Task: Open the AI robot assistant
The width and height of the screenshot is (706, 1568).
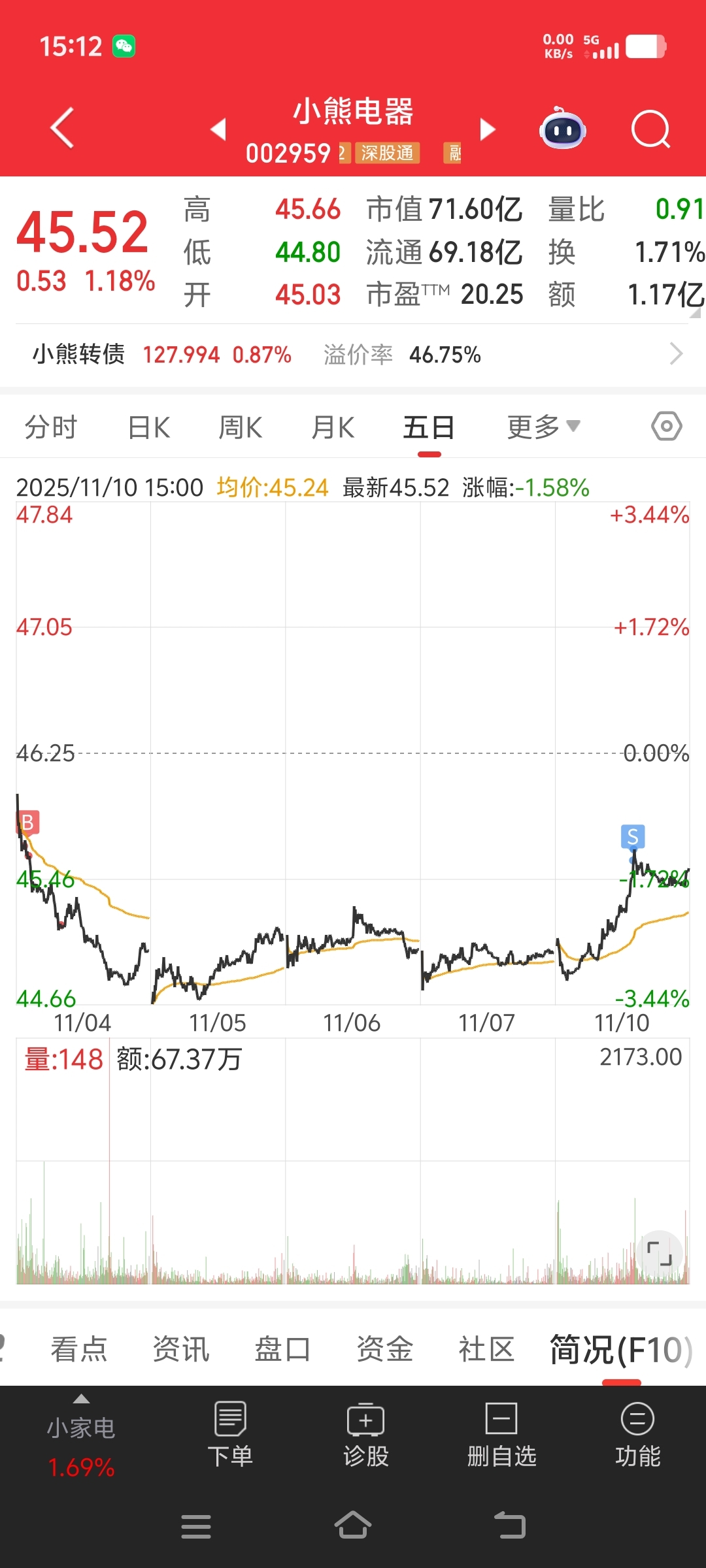Action: (x=562, y=129)
